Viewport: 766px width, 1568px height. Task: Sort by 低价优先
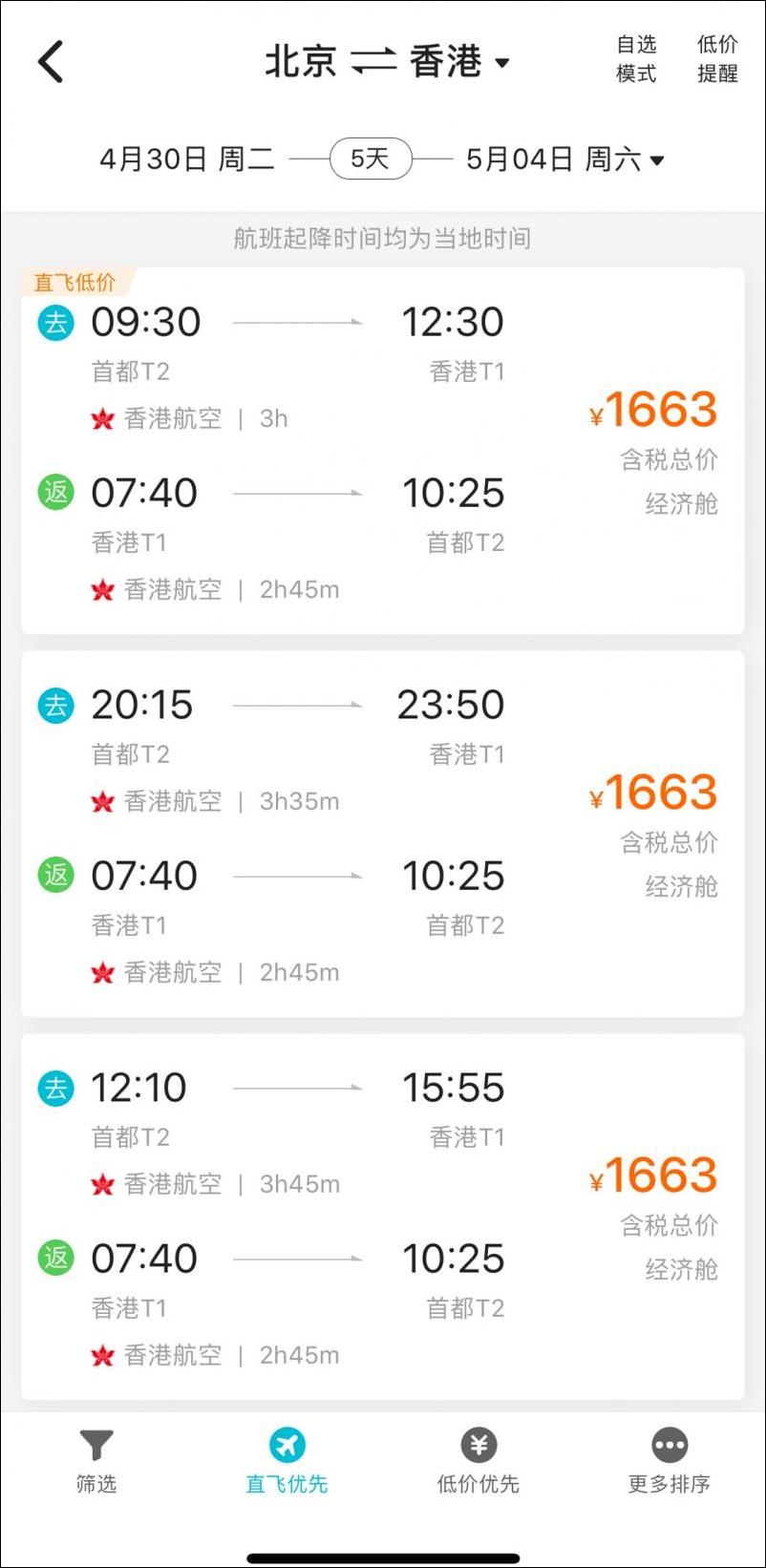478,1461
